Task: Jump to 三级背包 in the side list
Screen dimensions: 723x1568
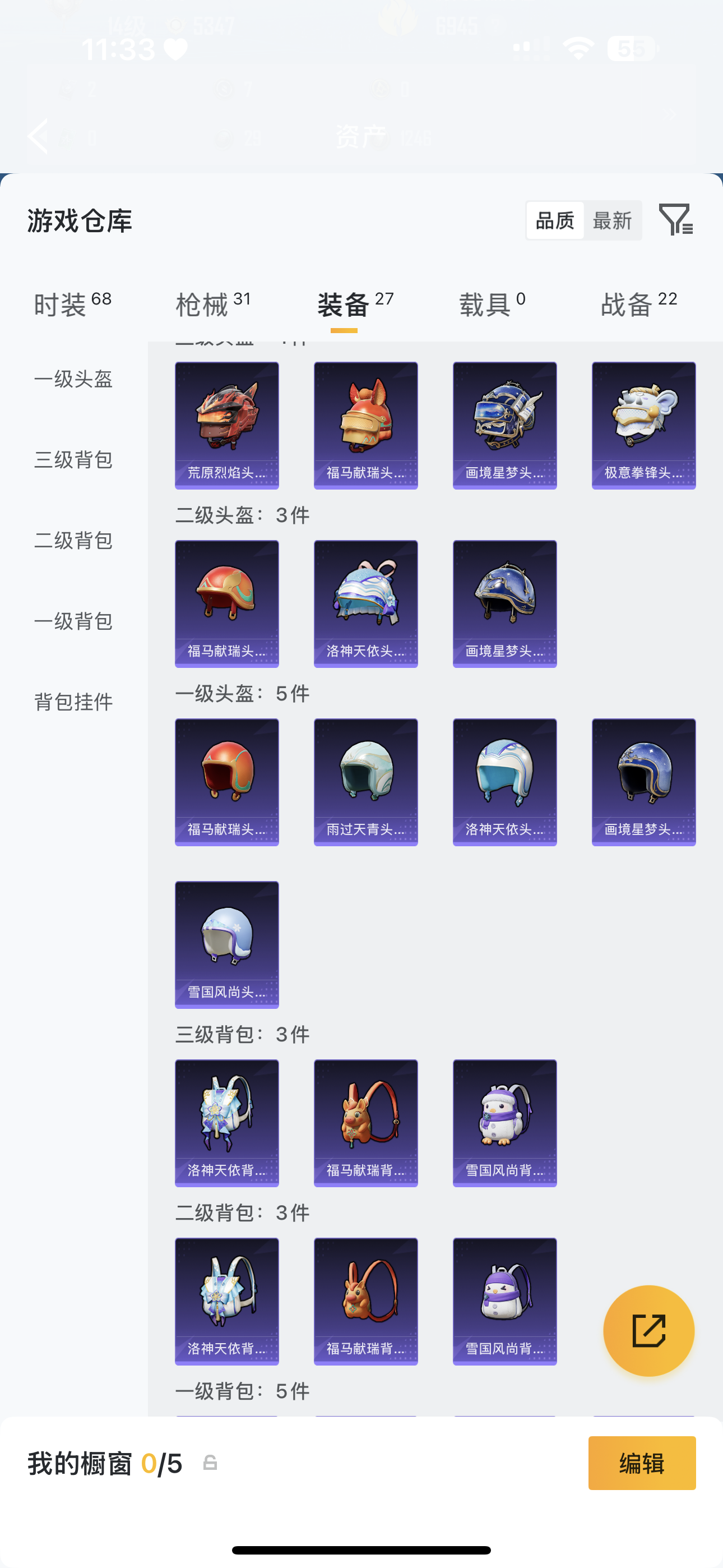Action: click(x=73, y=459)
